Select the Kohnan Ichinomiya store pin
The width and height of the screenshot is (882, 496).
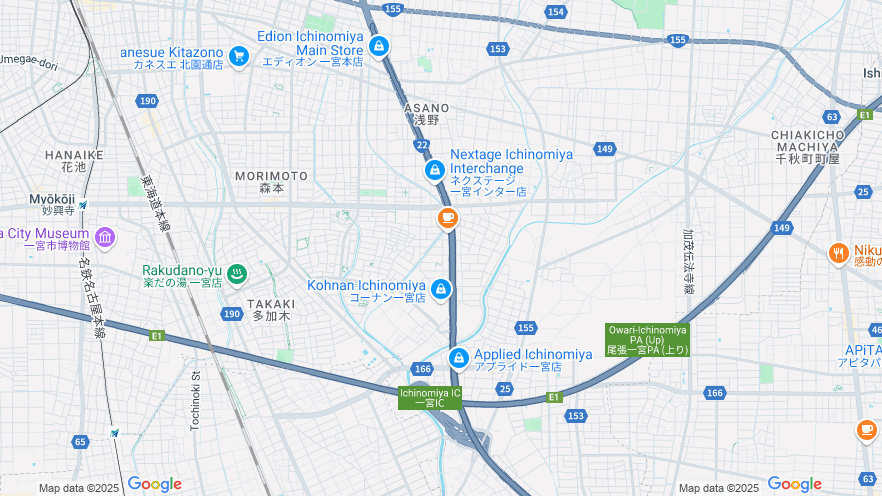tap(441, 290)
